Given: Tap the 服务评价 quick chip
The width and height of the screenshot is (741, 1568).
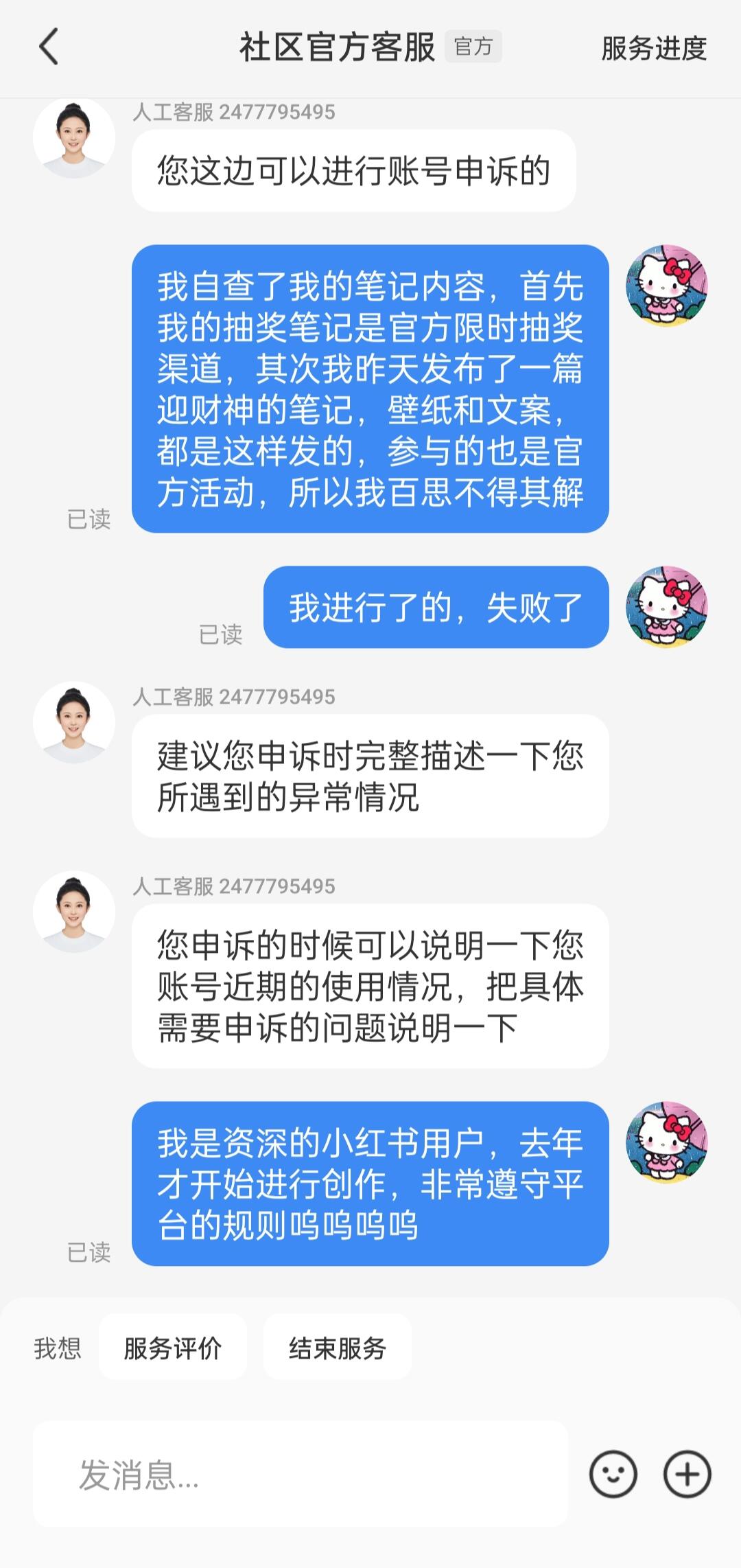Looking at the screenshot, I should pos(173,1348).
